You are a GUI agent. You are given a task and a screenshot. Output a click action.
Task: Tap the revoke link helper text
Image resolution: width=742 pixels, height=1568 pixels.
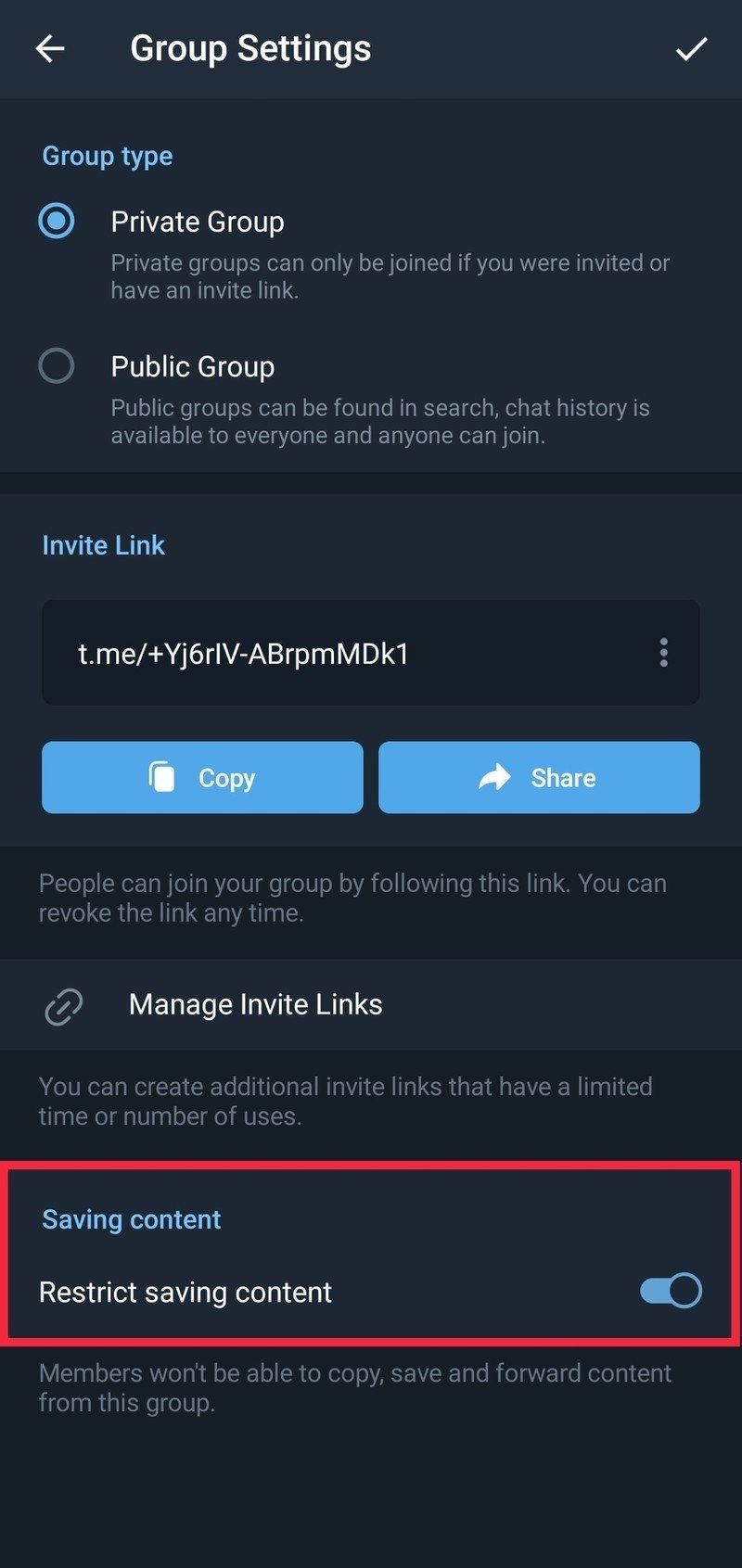tap(352, 898)
